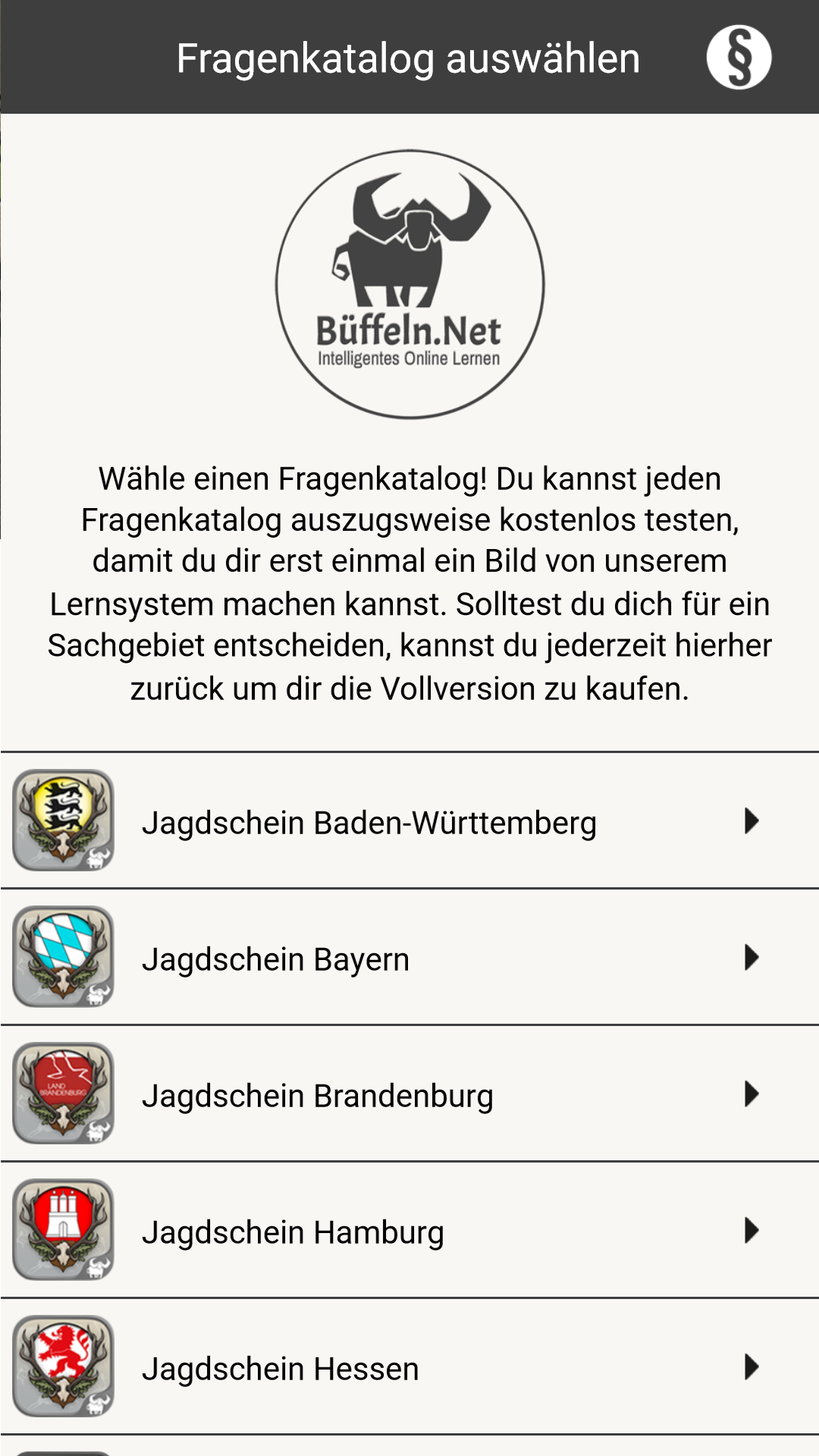The height and width of the screenshot is (1456, 819).
Task: Choose Jagdschein Brandenburg question catalog
Action: [409, 1094]
